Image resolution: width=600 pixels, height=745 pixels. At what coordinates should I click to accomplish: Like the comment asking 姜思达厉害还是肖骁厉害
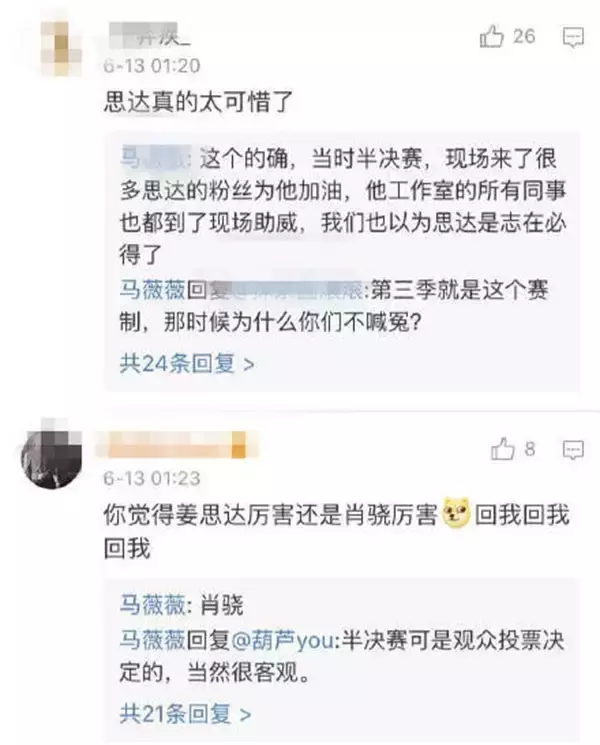tap(503, 450)
